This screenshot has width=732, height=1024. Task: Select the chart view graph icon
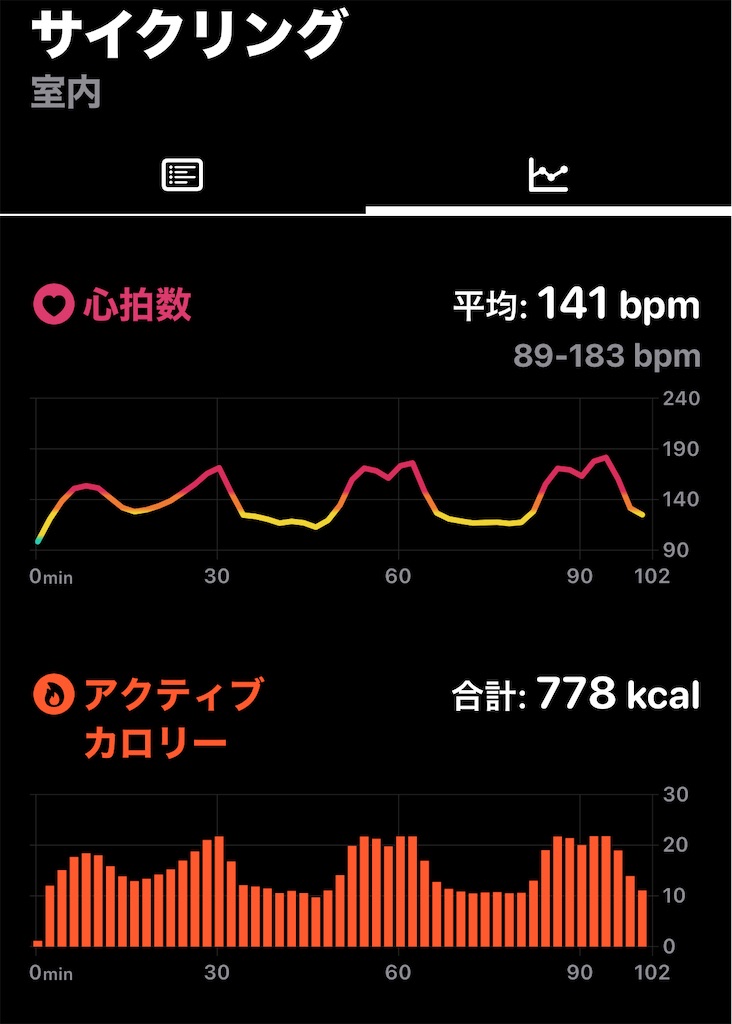click(x=549, y=173)
